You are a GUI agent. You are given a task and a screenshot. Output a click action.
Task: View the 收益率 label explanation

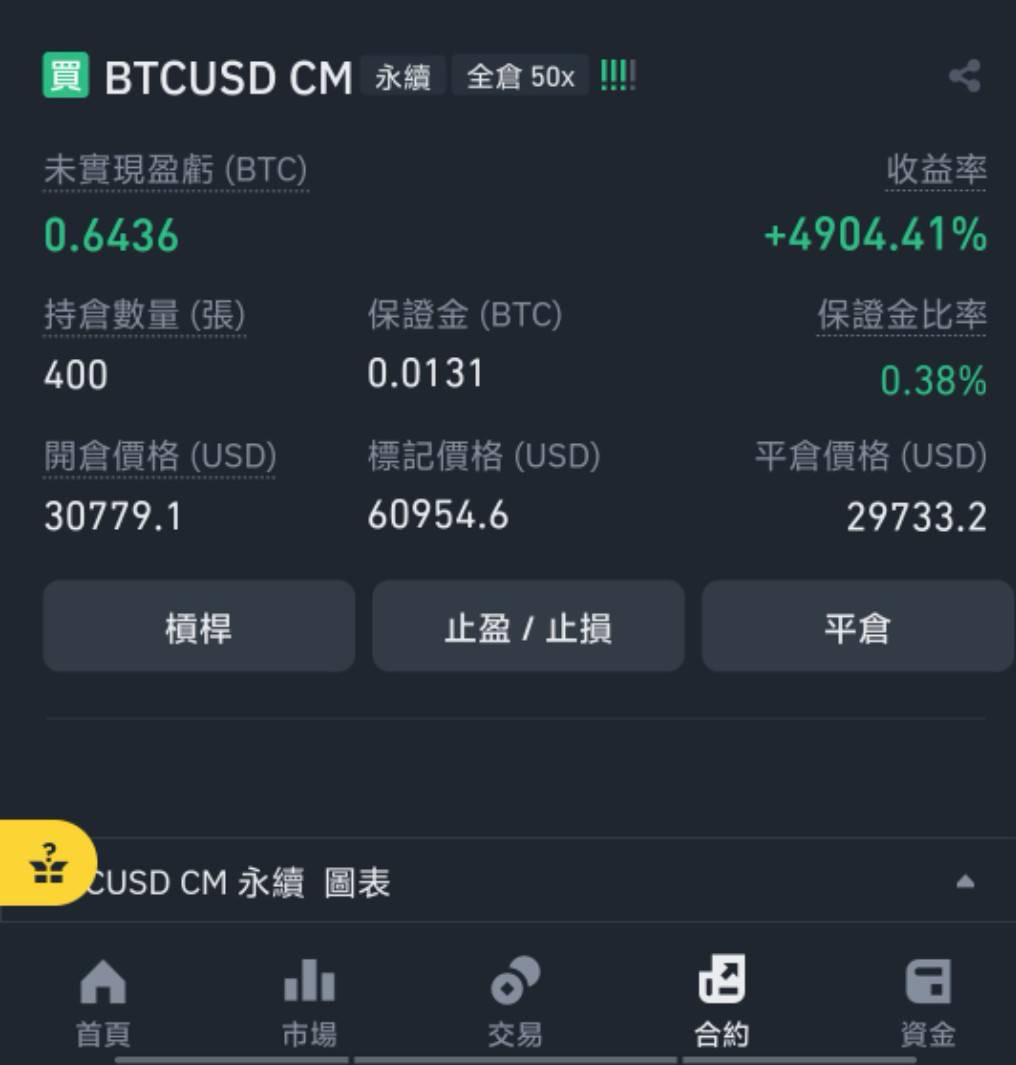[x=936, y=170]
